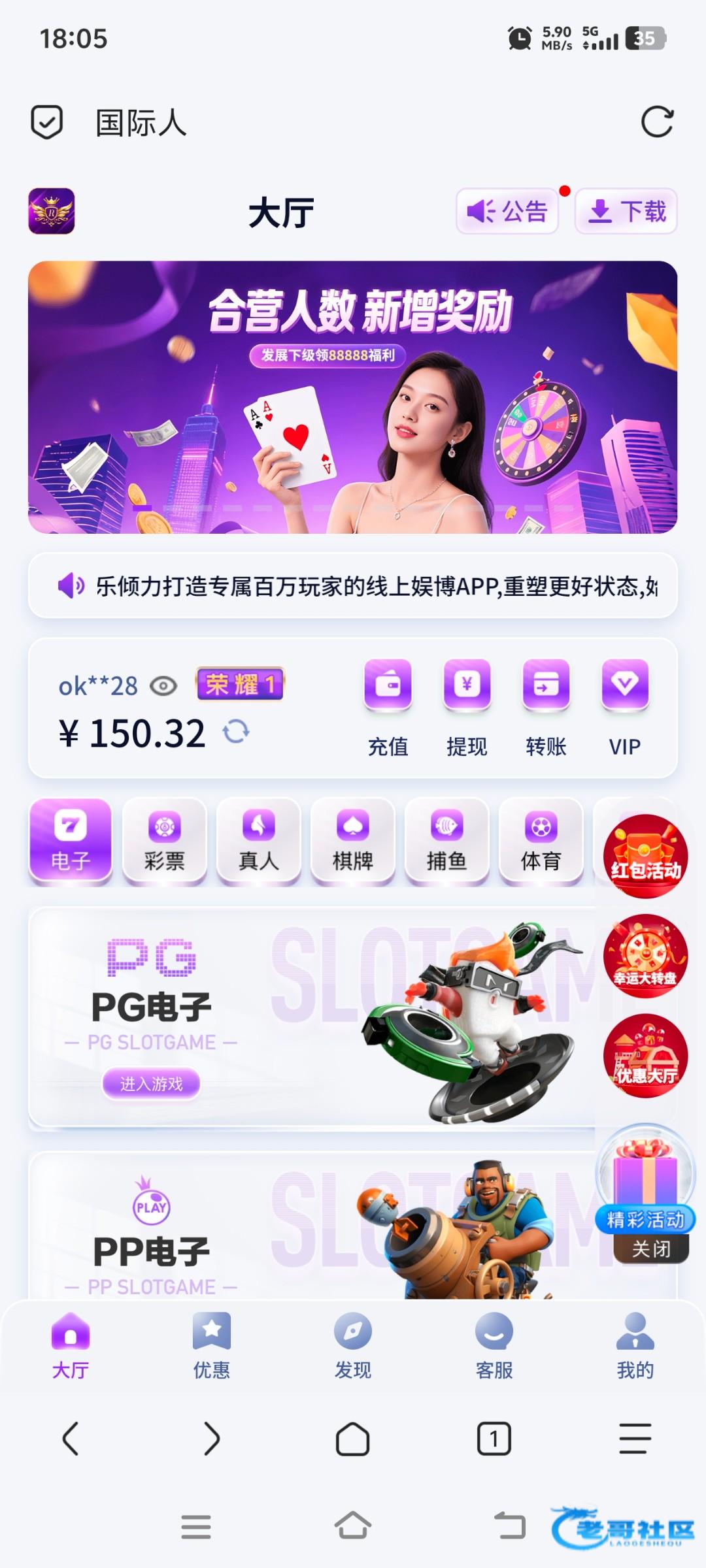Reload the page with the refresh icon
Screen dimensions: 706x1568
[x=656, y=122]
